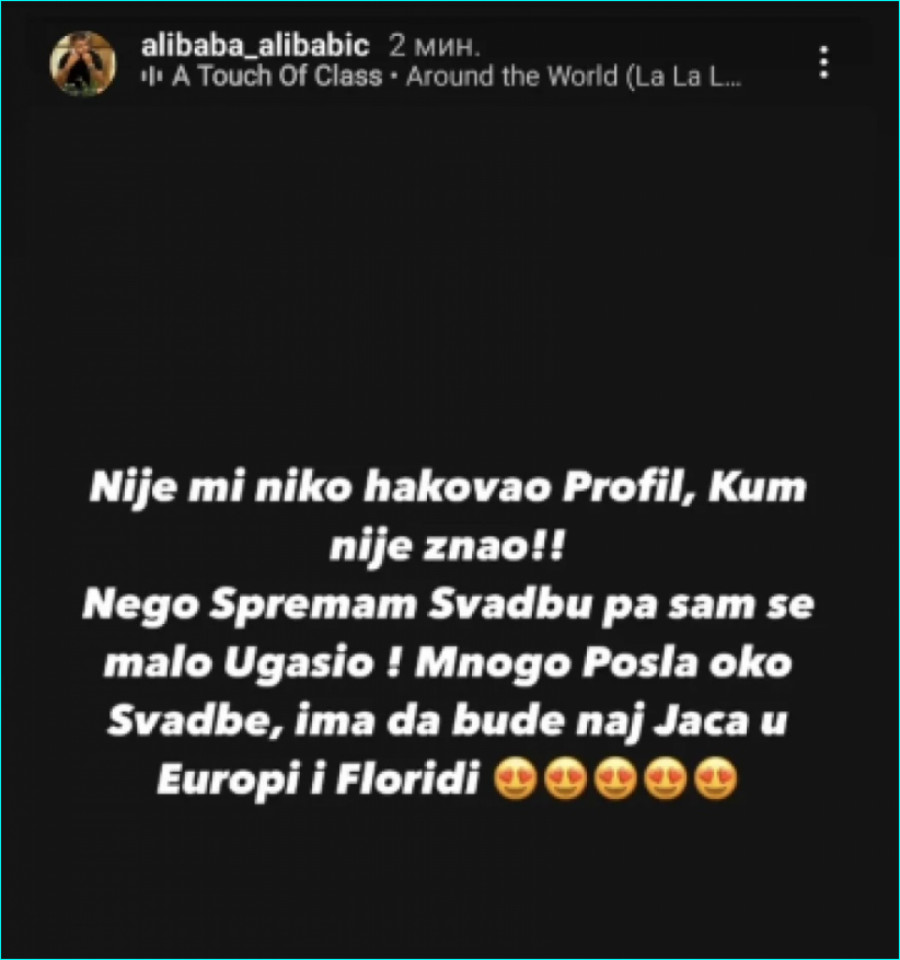Screen dimensions: 900x960
Task: Tap the alibaba_alibabic username
Action: [257, 47]
